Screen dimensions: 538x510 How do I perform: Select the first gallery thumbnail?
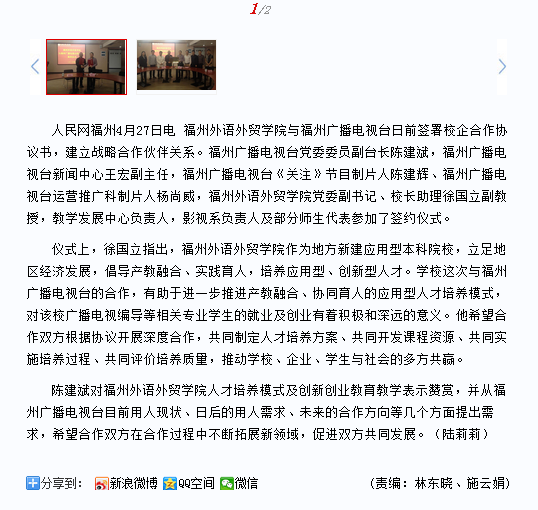pos(86,67)
